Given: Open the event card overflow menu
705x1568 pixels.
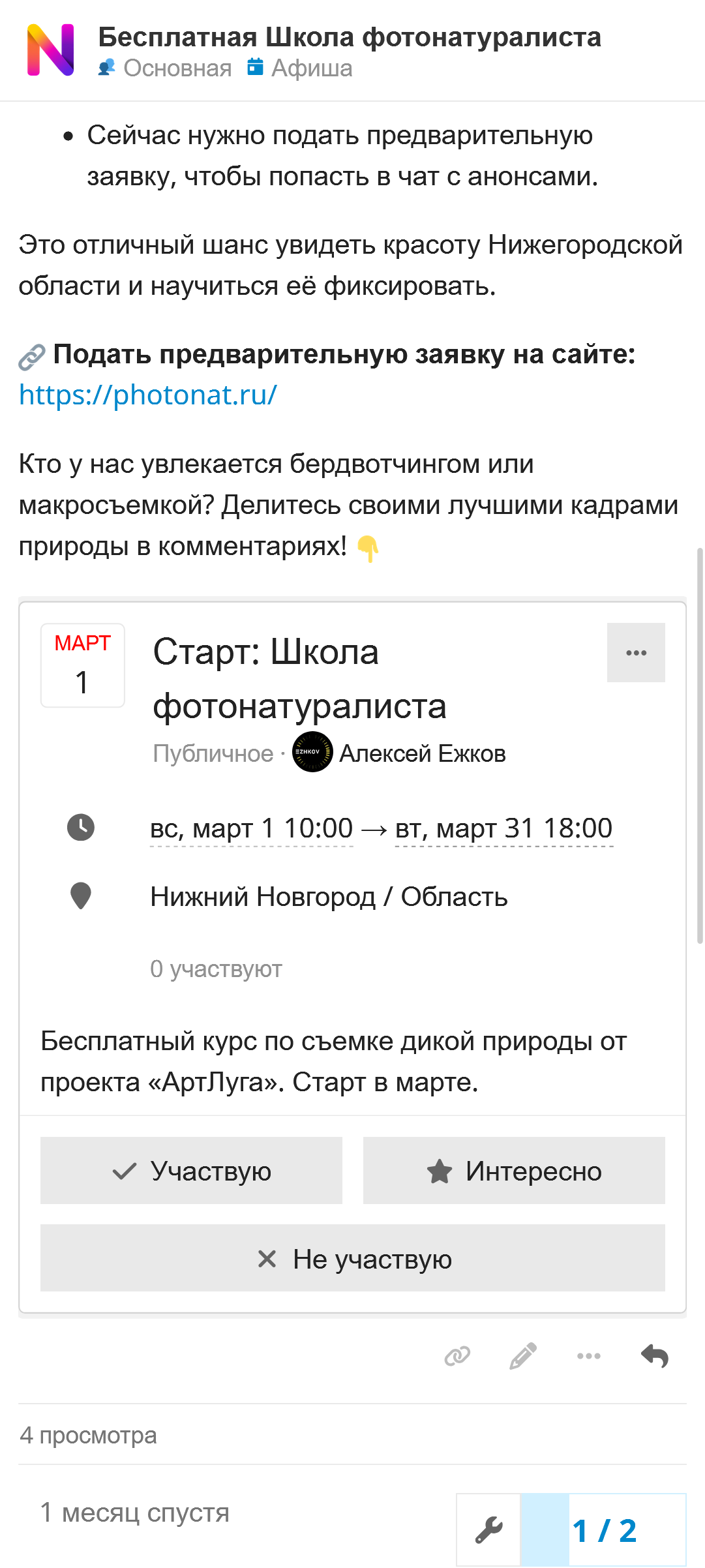Looking at the screenshot, I should pos(636,653).
